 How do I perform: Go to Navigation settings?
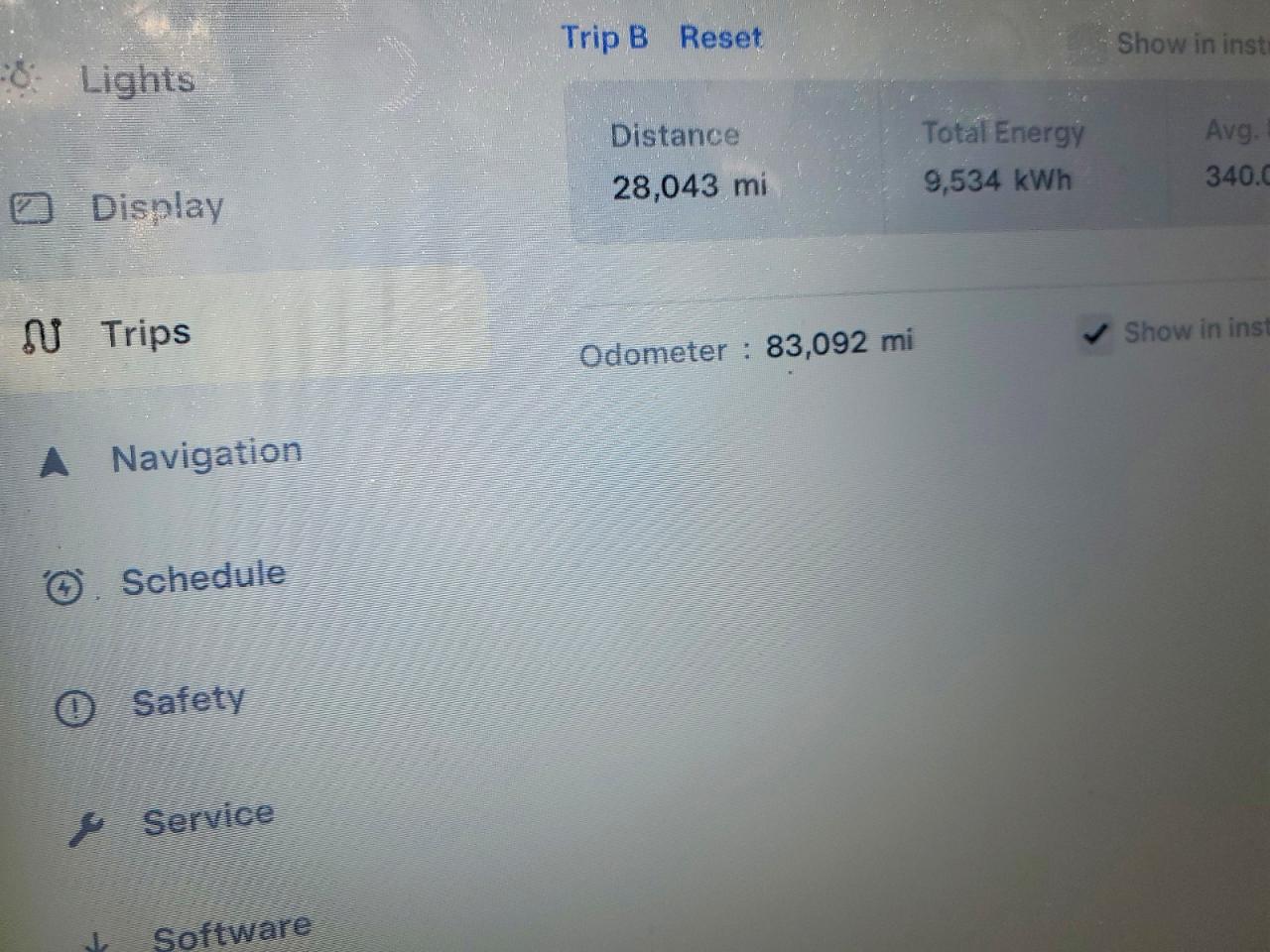pyautogui.click(x=171, y=457)
